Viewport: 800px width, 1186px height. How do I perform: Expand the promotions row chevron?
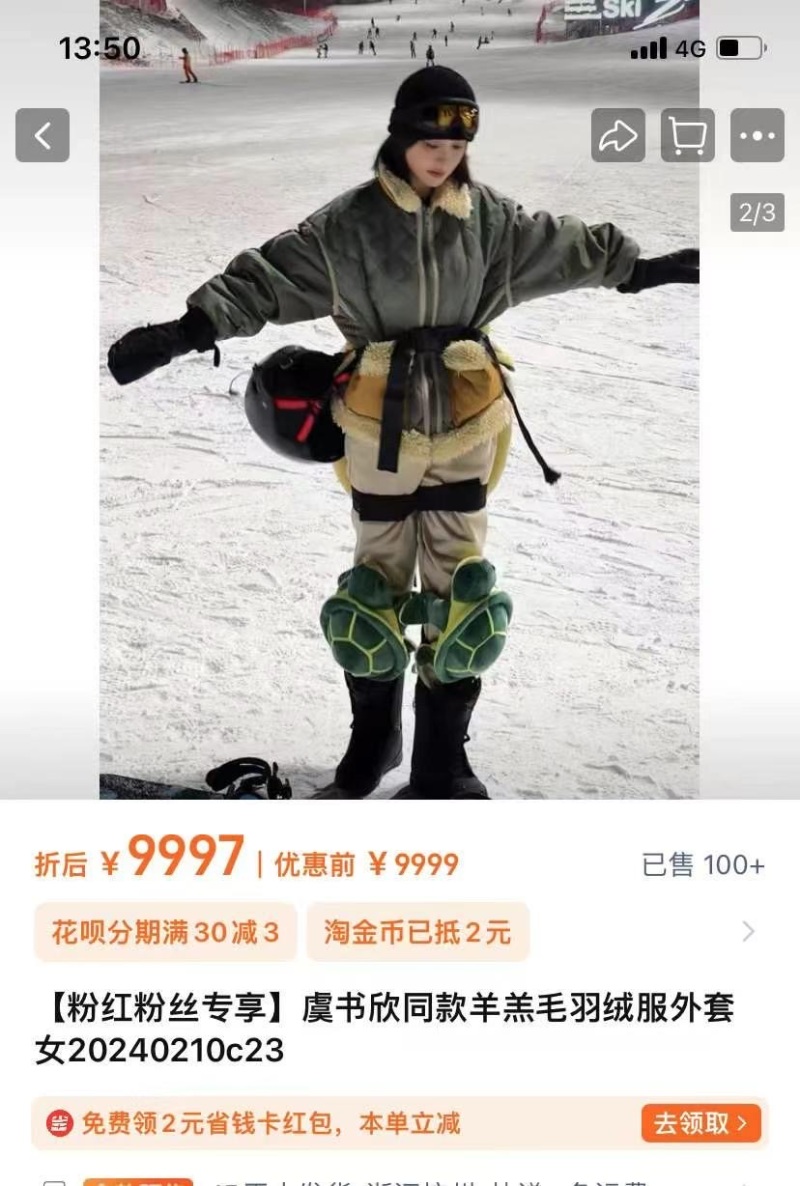pyautogui.click(x=748, y=932)
